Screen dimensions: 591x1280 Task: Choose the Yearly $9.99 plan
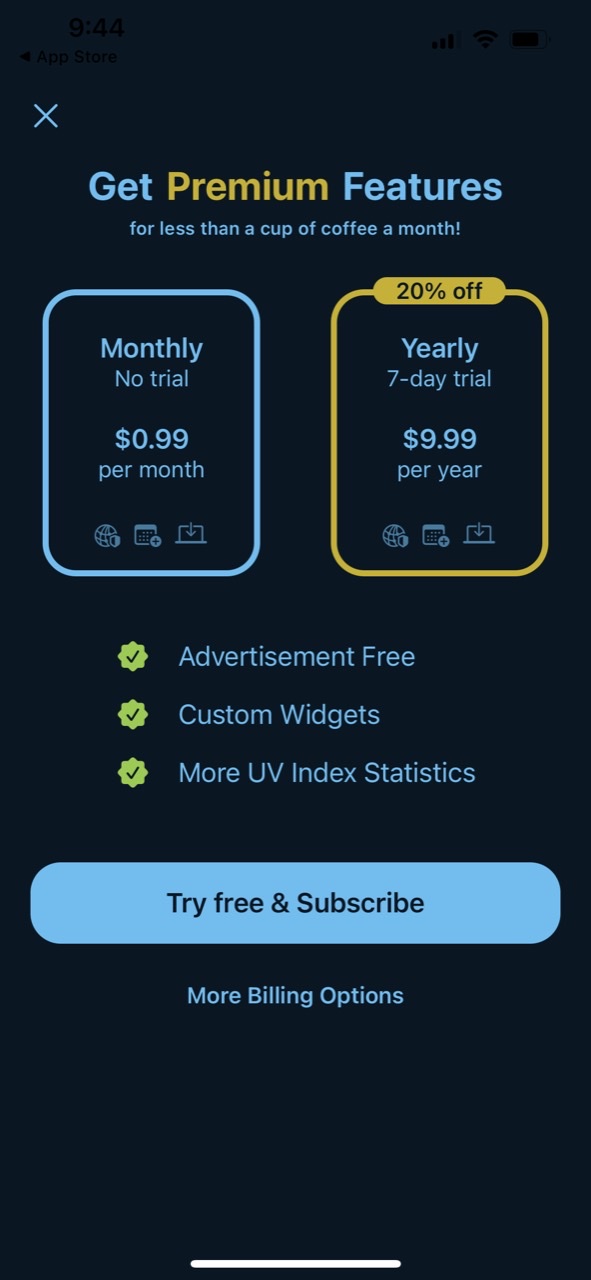439,433
